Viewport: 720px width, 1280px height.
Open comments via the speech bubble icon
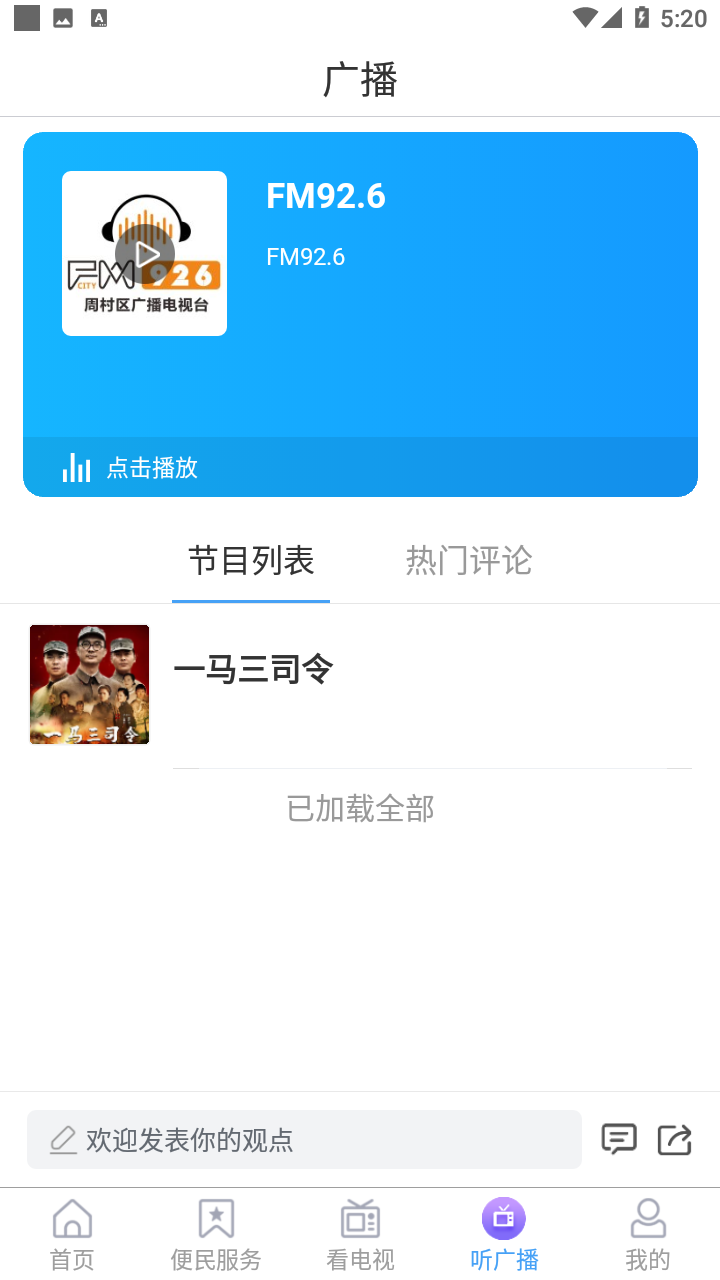coord(619,1138)
